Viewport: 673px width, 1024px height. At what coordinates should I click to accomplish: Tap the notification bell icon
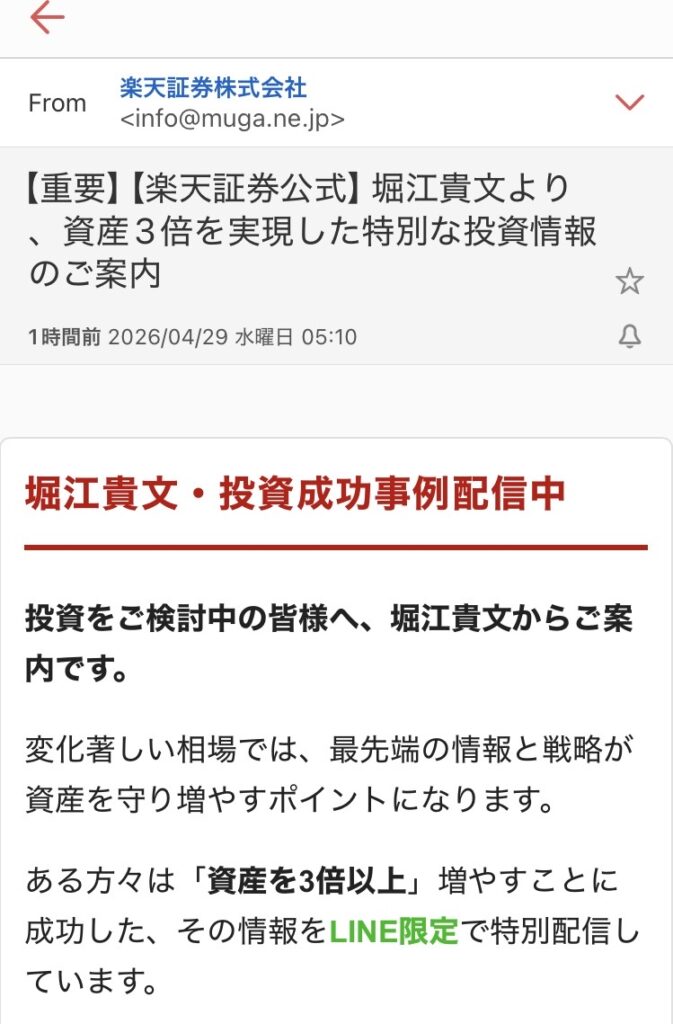pos(629,337)
